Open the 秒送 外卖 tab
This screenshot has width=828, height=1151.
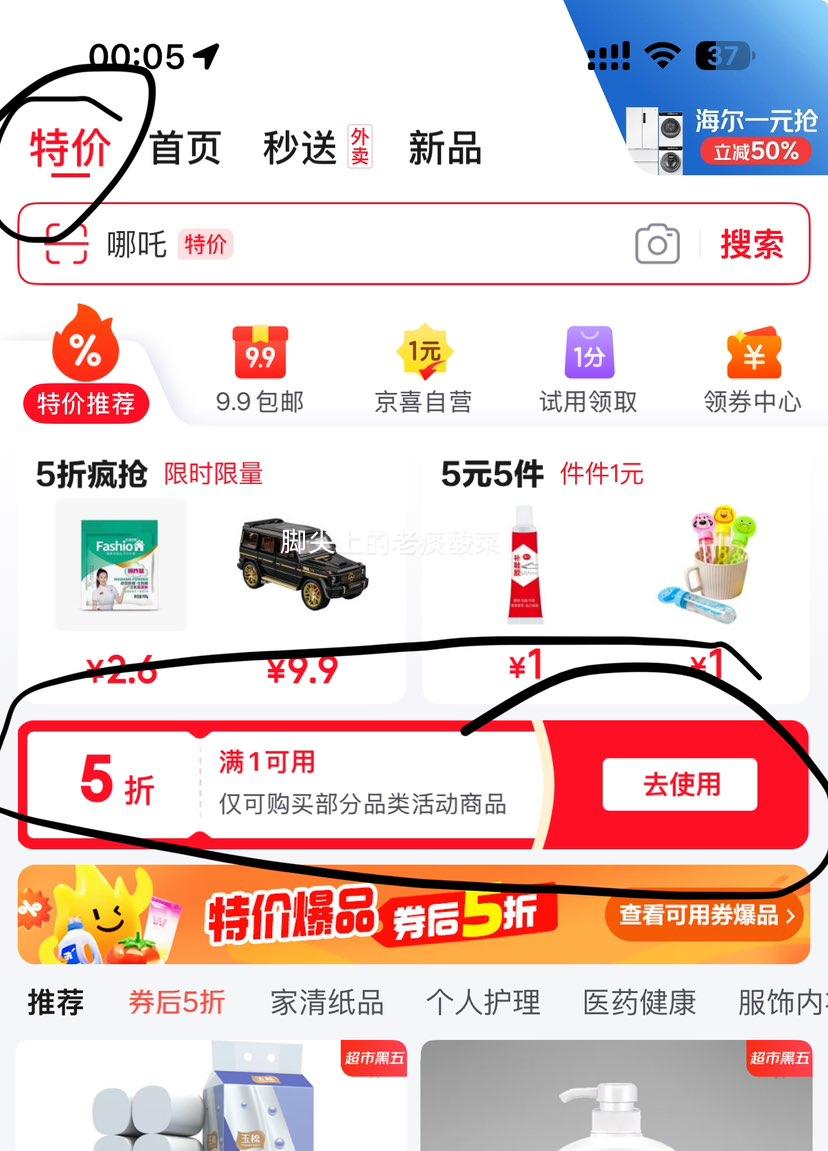coord(300,148)
